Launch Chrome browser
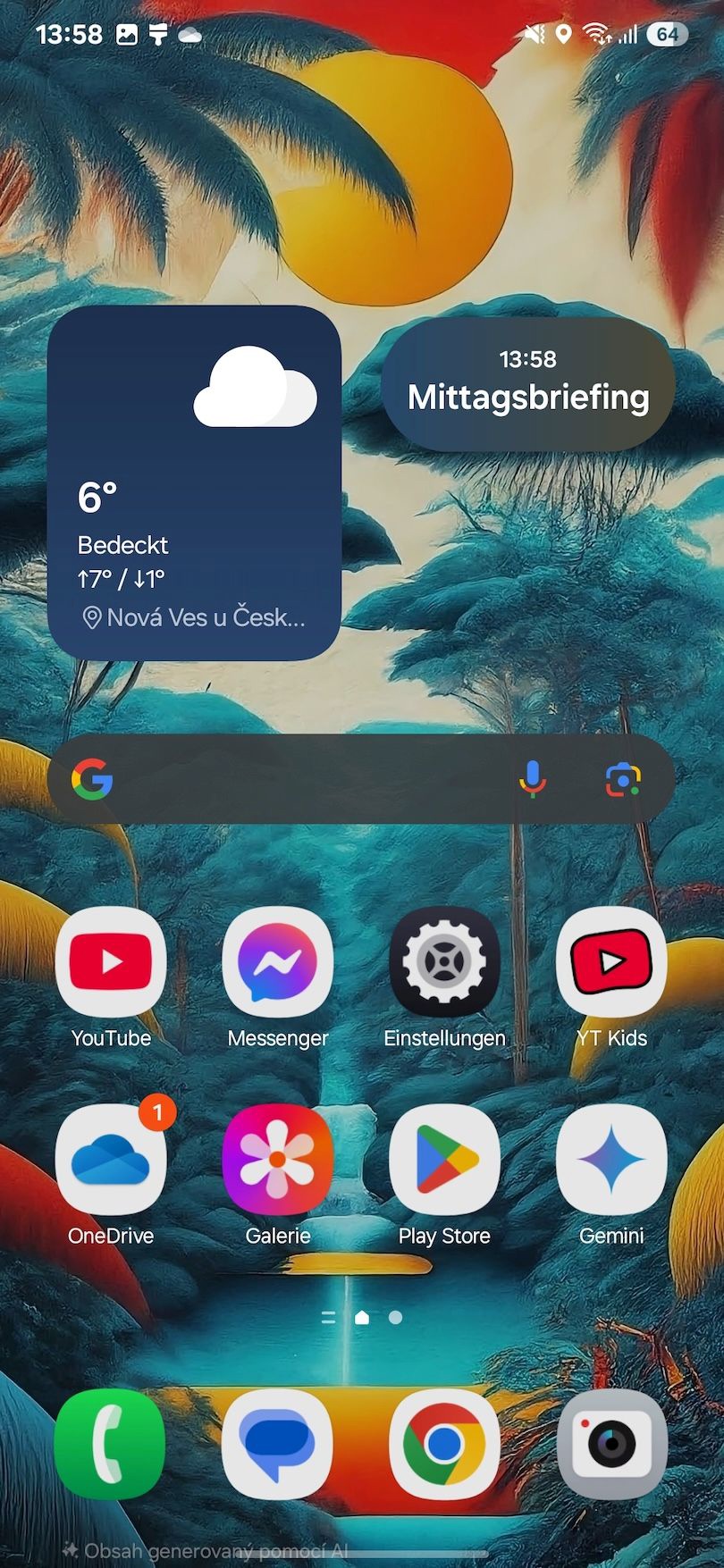 [x=444, y=1444]
